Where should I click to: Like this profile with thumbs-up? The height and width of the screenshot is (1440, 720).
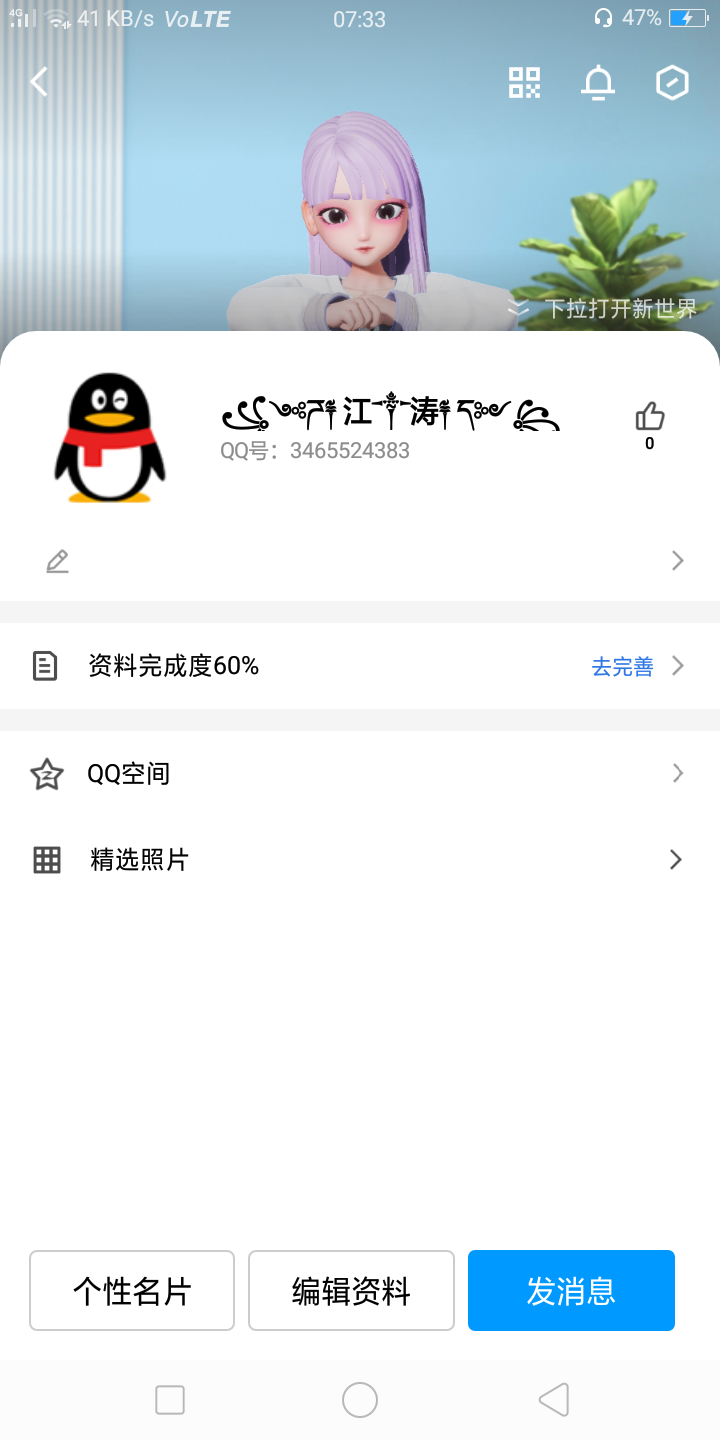pos(650,418)
